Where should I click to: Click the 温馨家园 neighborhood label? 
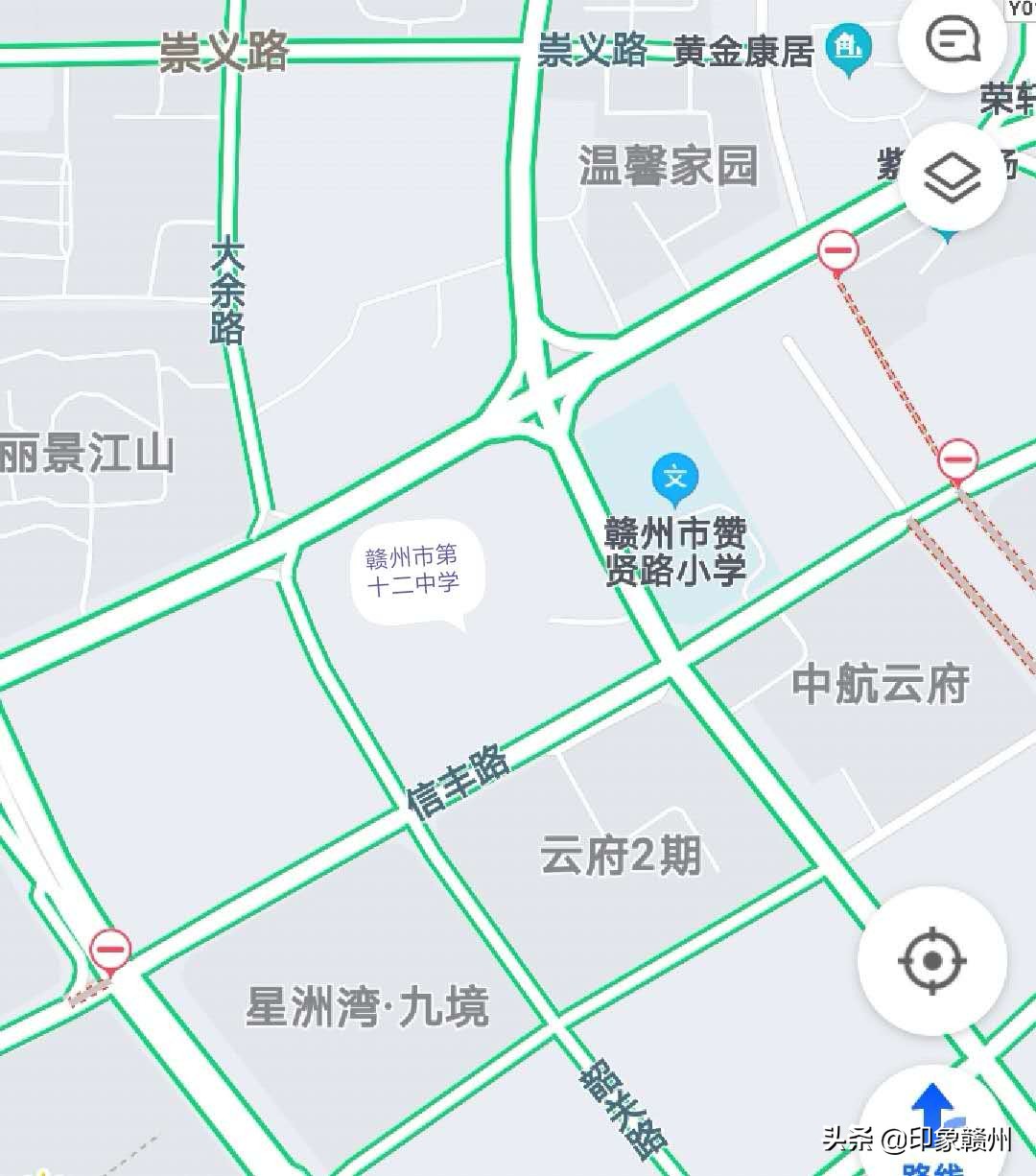tap(668, 165)
